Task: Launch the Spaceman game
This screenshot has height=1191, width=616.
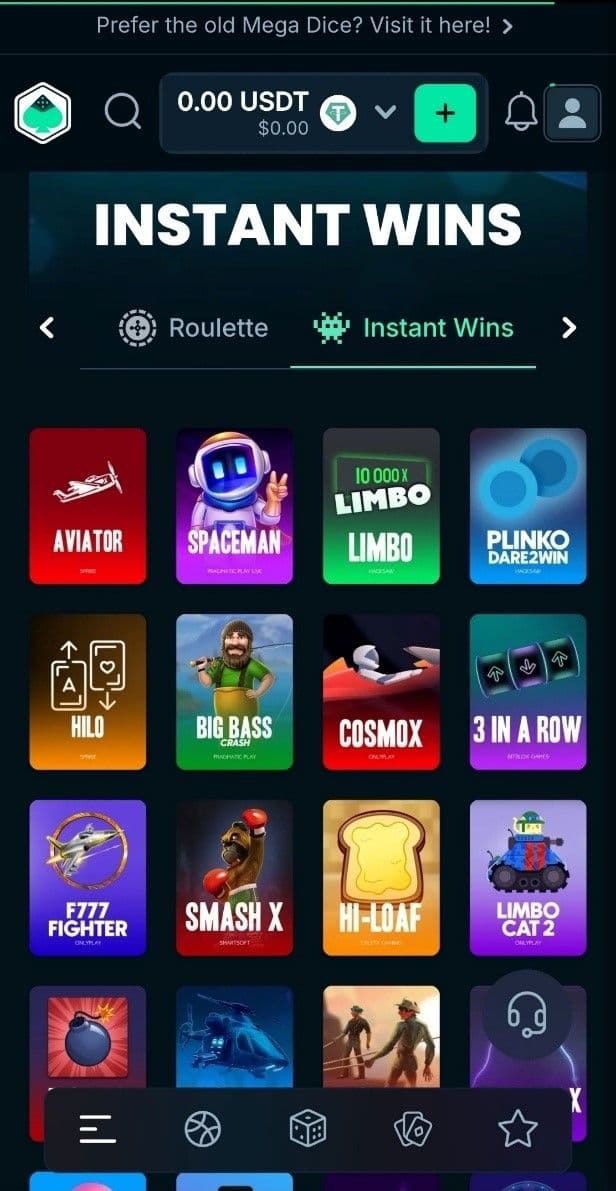Action: (x=234, y=506)
